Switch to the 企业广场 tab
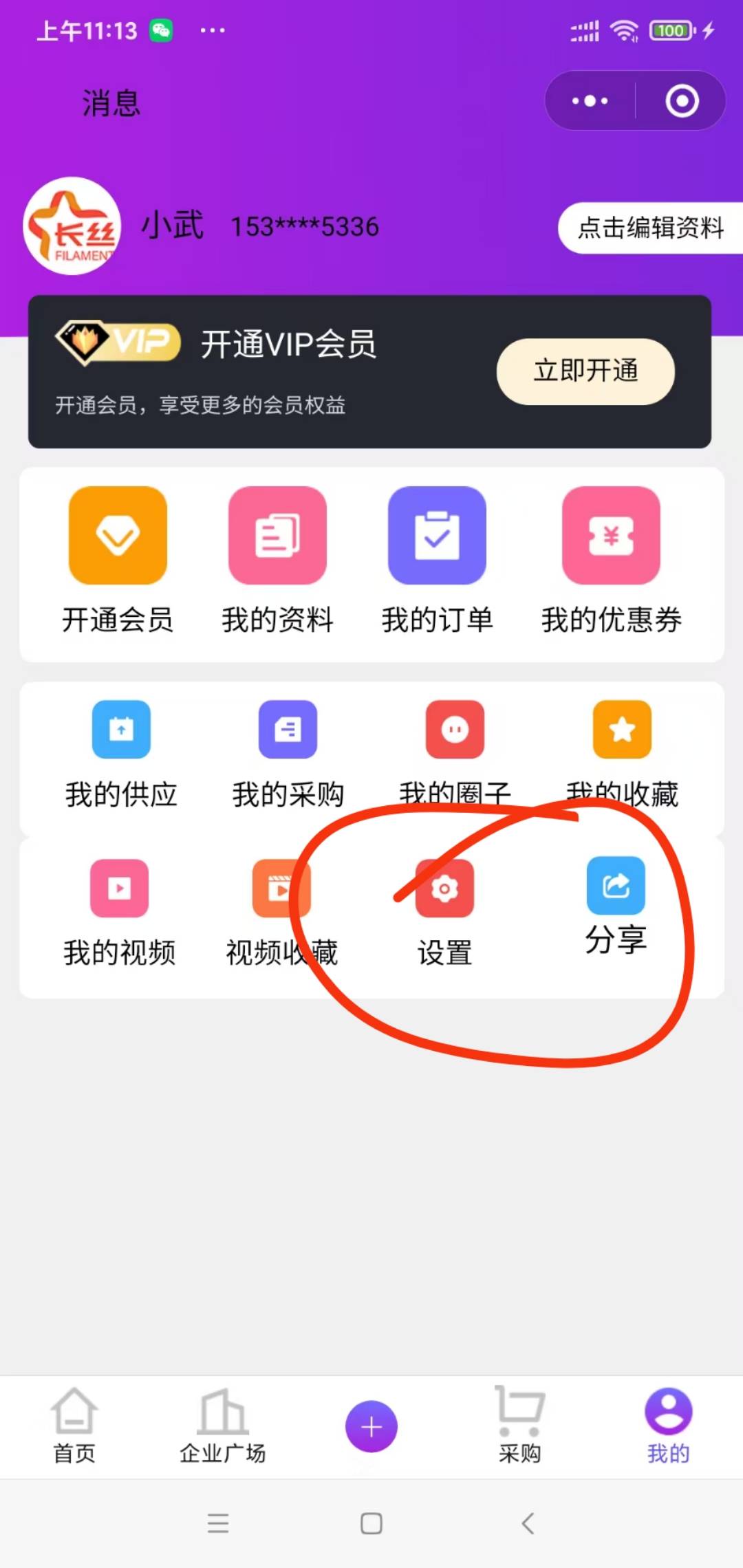The height and width of the screenshot is (1568, 743). coord(222,1425)
